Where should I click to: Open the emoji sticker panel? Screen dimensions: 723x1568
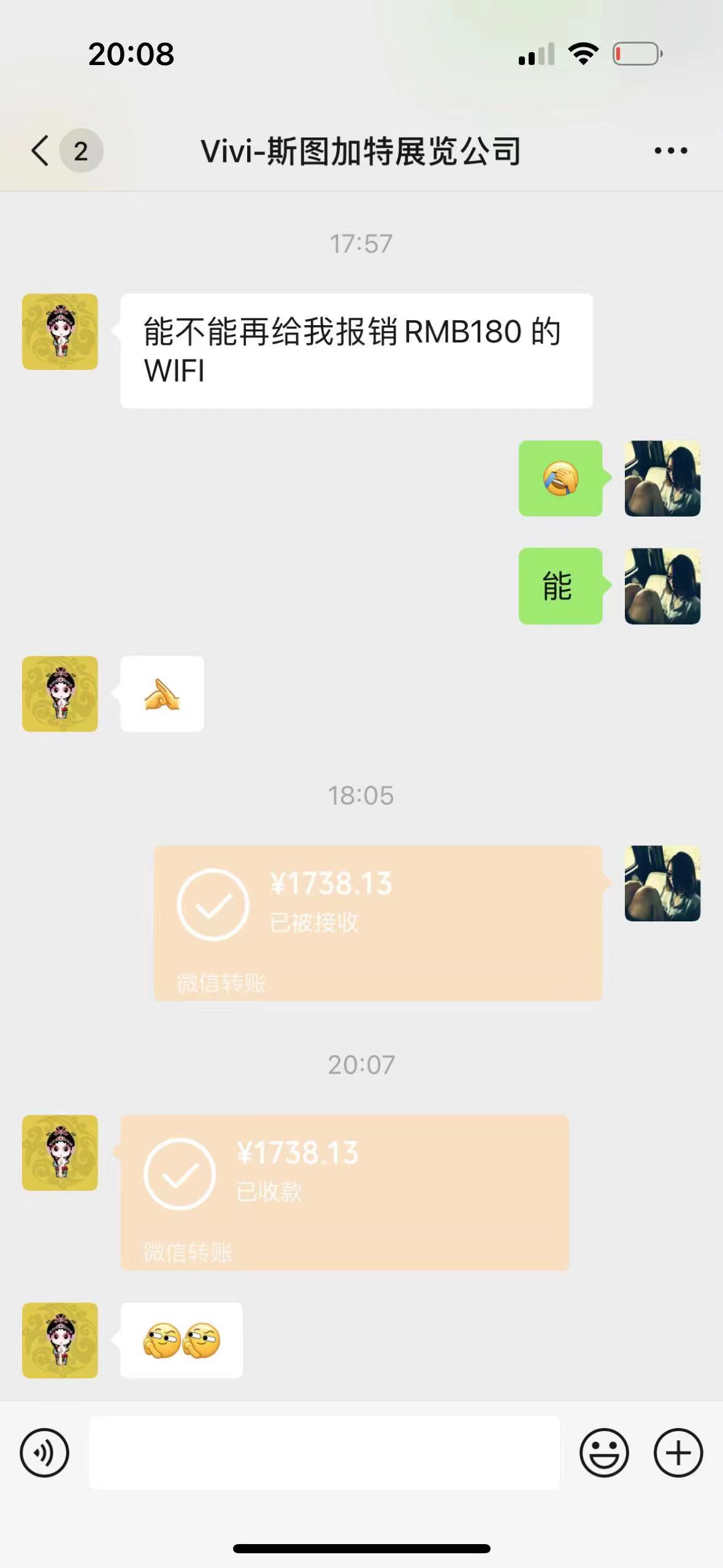tap(604, 1453)
